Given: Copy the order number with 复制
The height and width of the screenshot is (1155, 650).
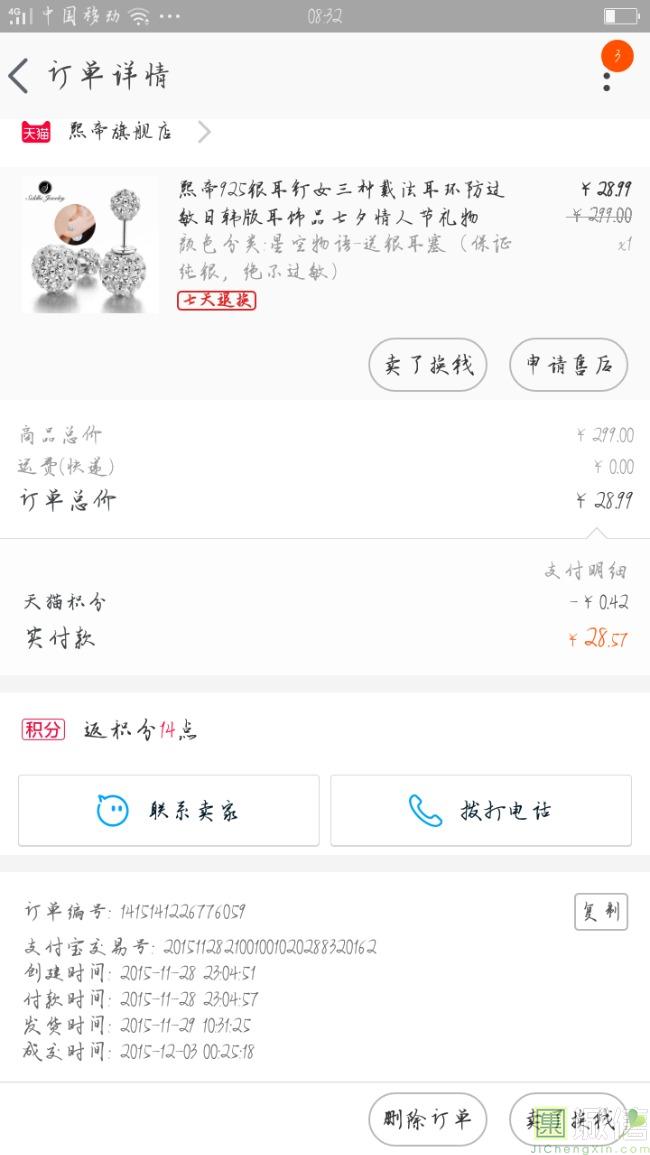Looking at the screenshot, I should 600,912.
